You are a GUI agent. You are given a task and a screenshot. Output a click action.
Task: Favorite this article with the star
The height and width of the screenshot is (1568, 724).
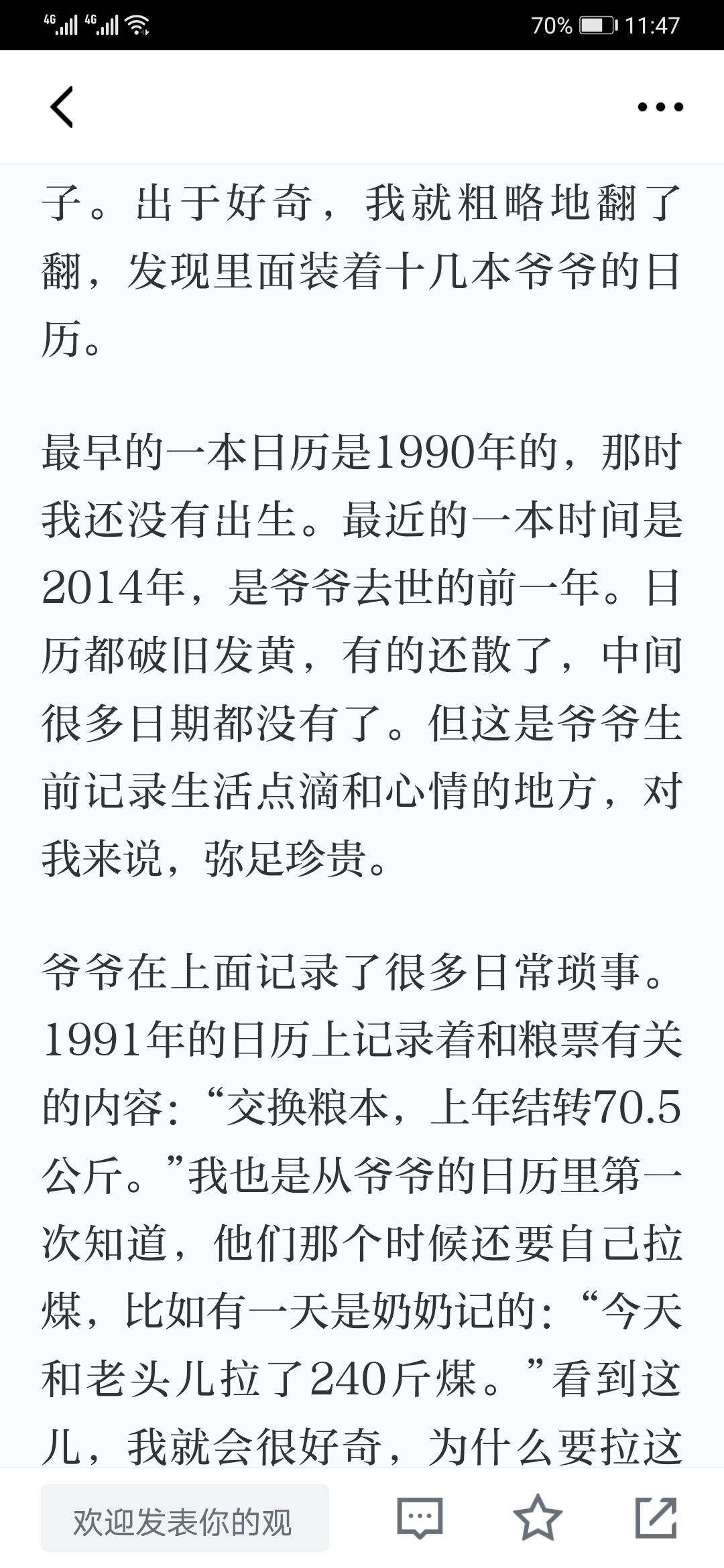pos(538,1517)
